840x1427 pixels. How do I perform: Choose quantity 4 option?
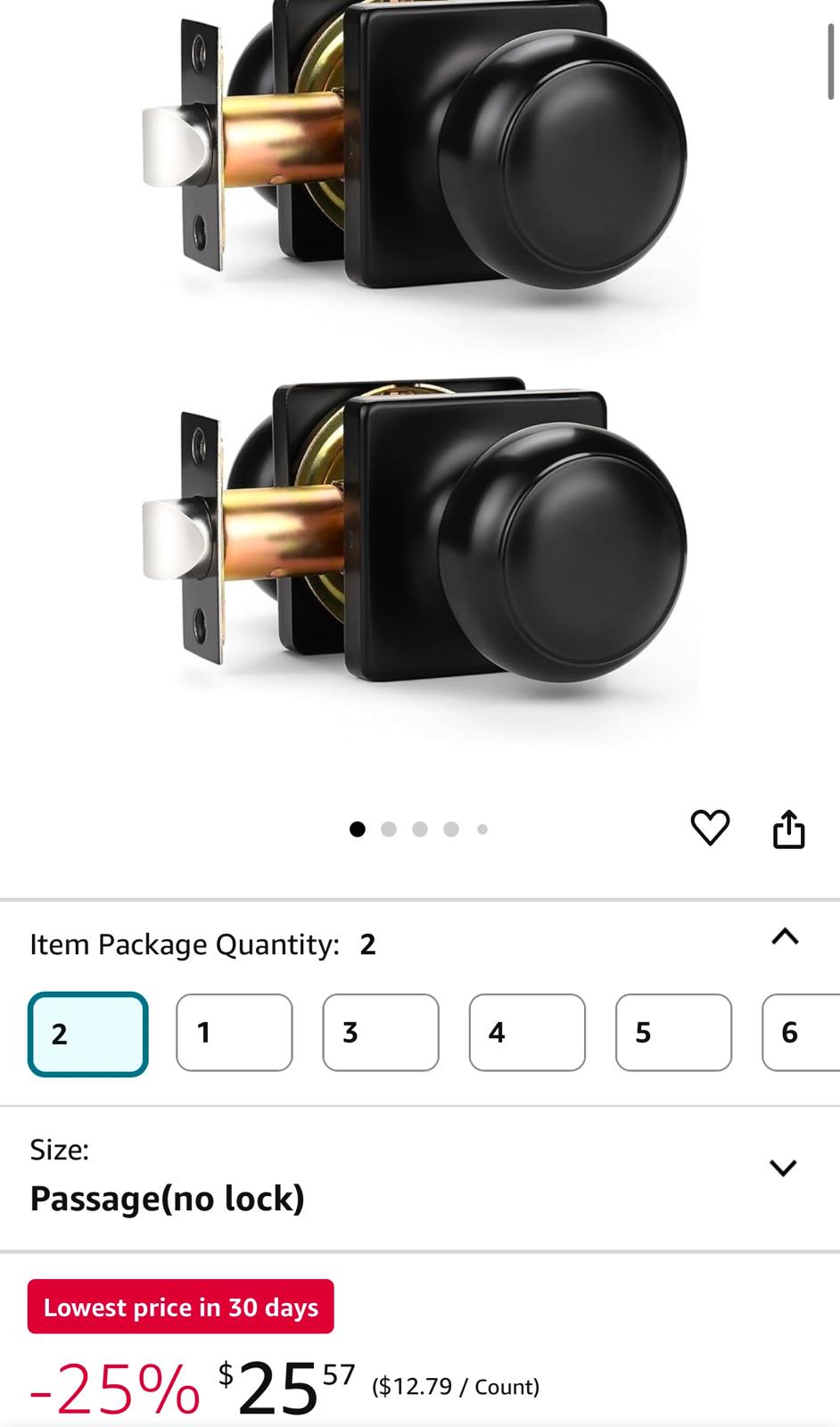coord(526,1032)
